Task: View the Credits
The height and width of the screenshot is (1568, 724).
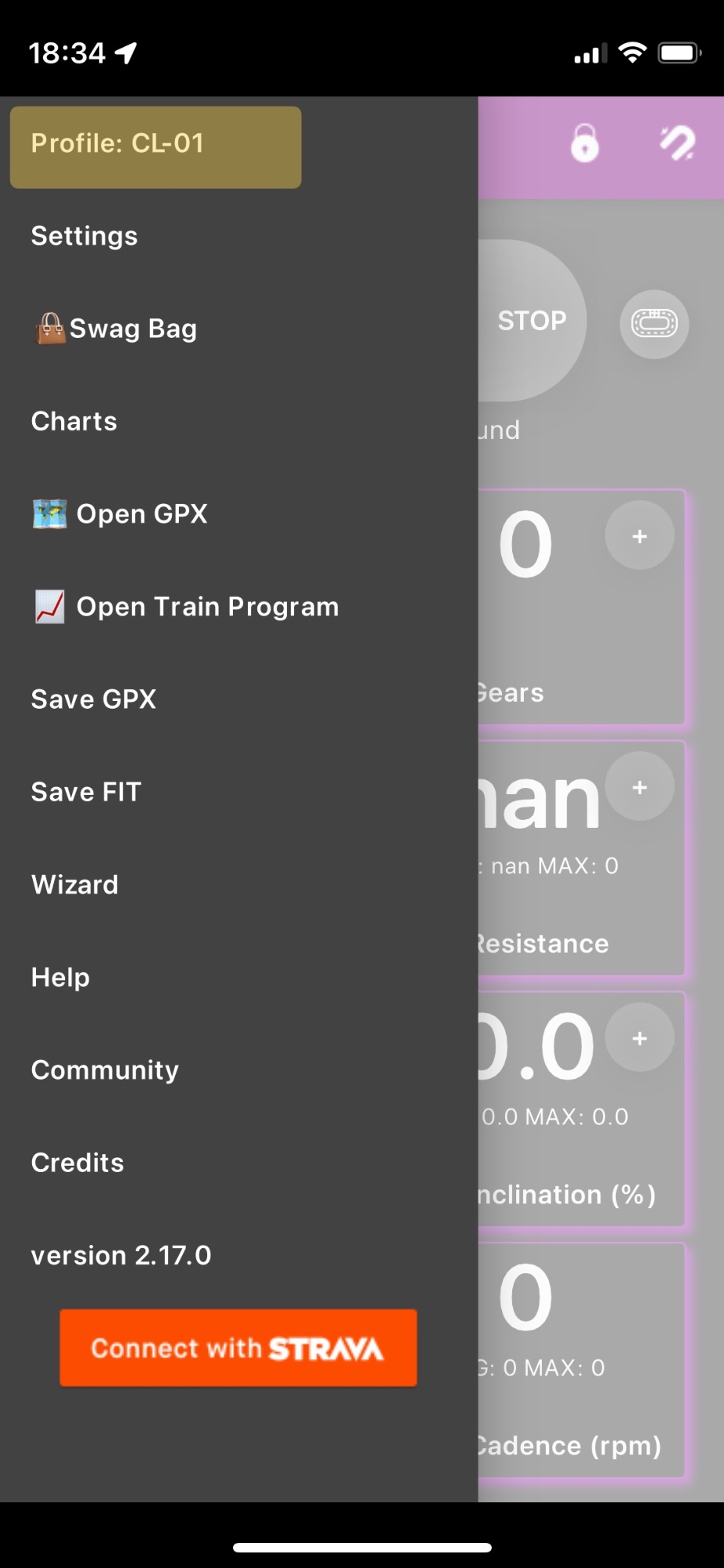Action: click(x=78, y=1162)
